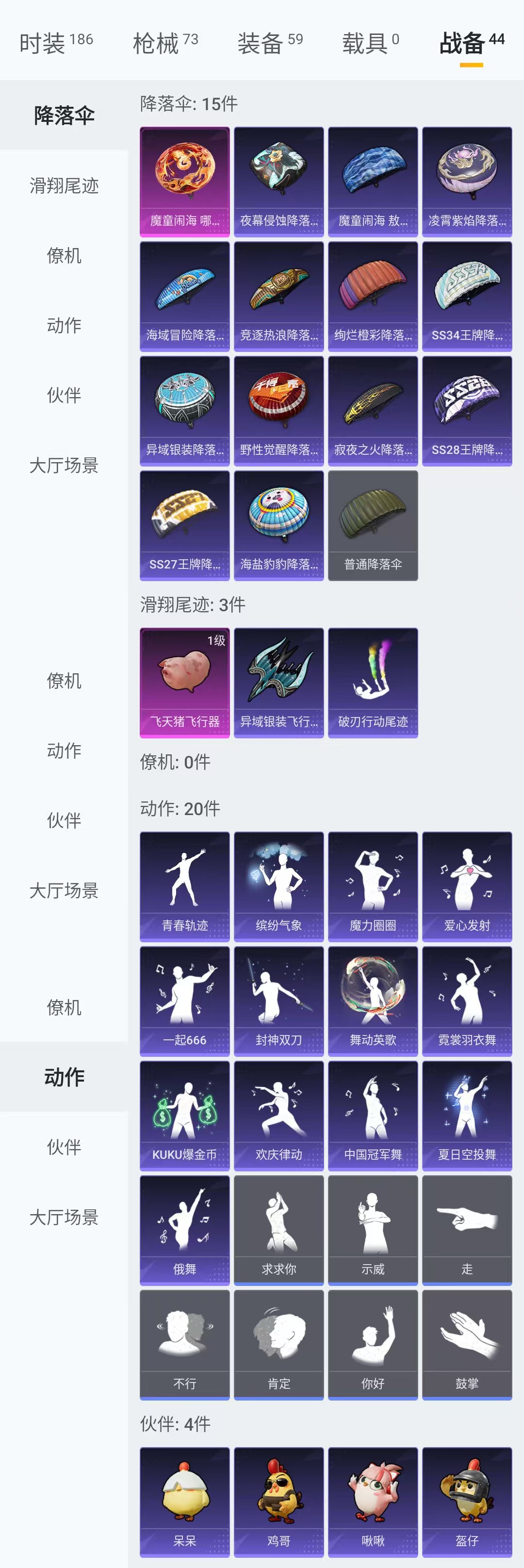
Task: Select the 破刃行动尾迹 item
Action: (373, 683)
